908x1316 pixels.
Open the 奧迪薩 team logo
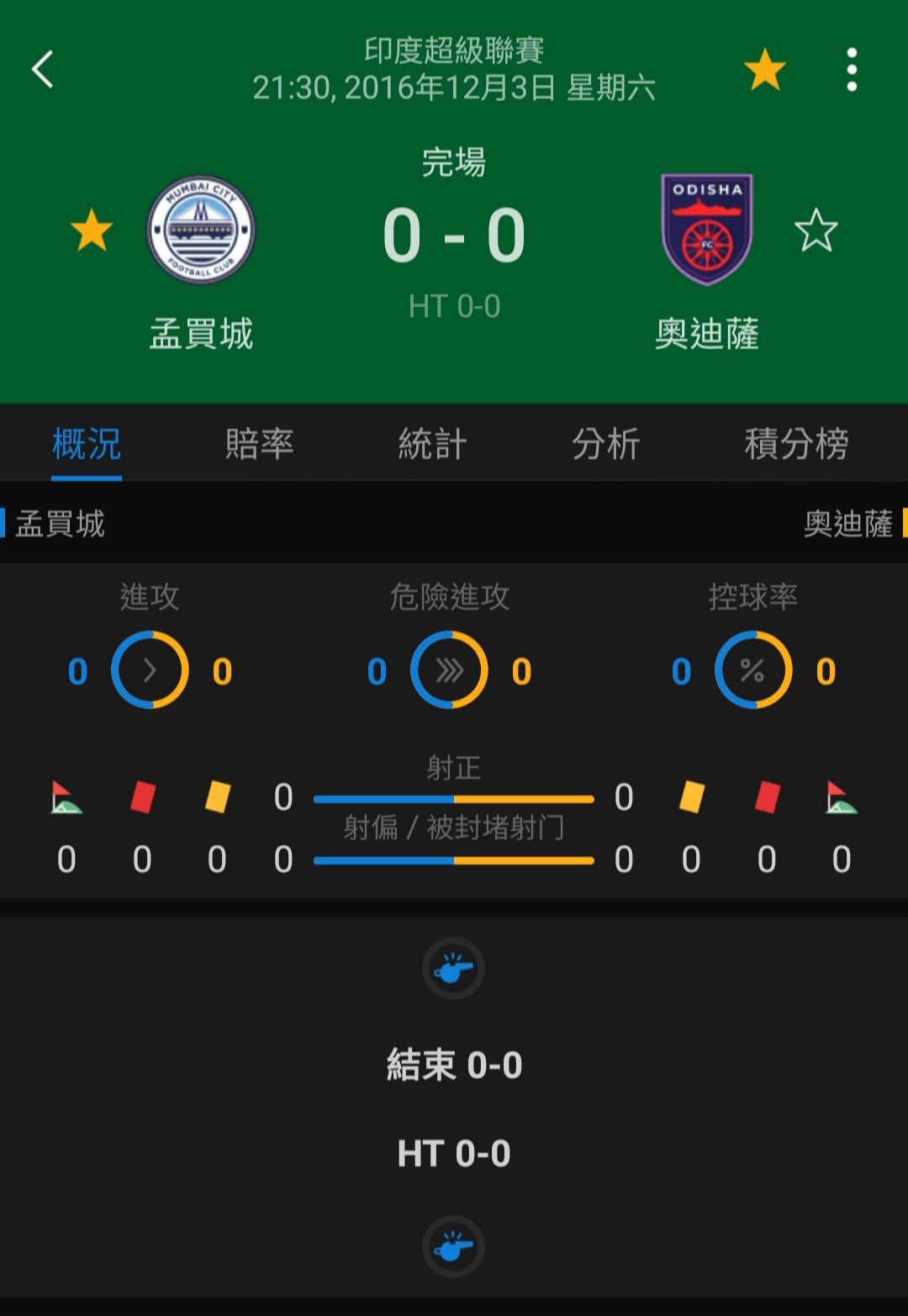click(x=707, y=230)
